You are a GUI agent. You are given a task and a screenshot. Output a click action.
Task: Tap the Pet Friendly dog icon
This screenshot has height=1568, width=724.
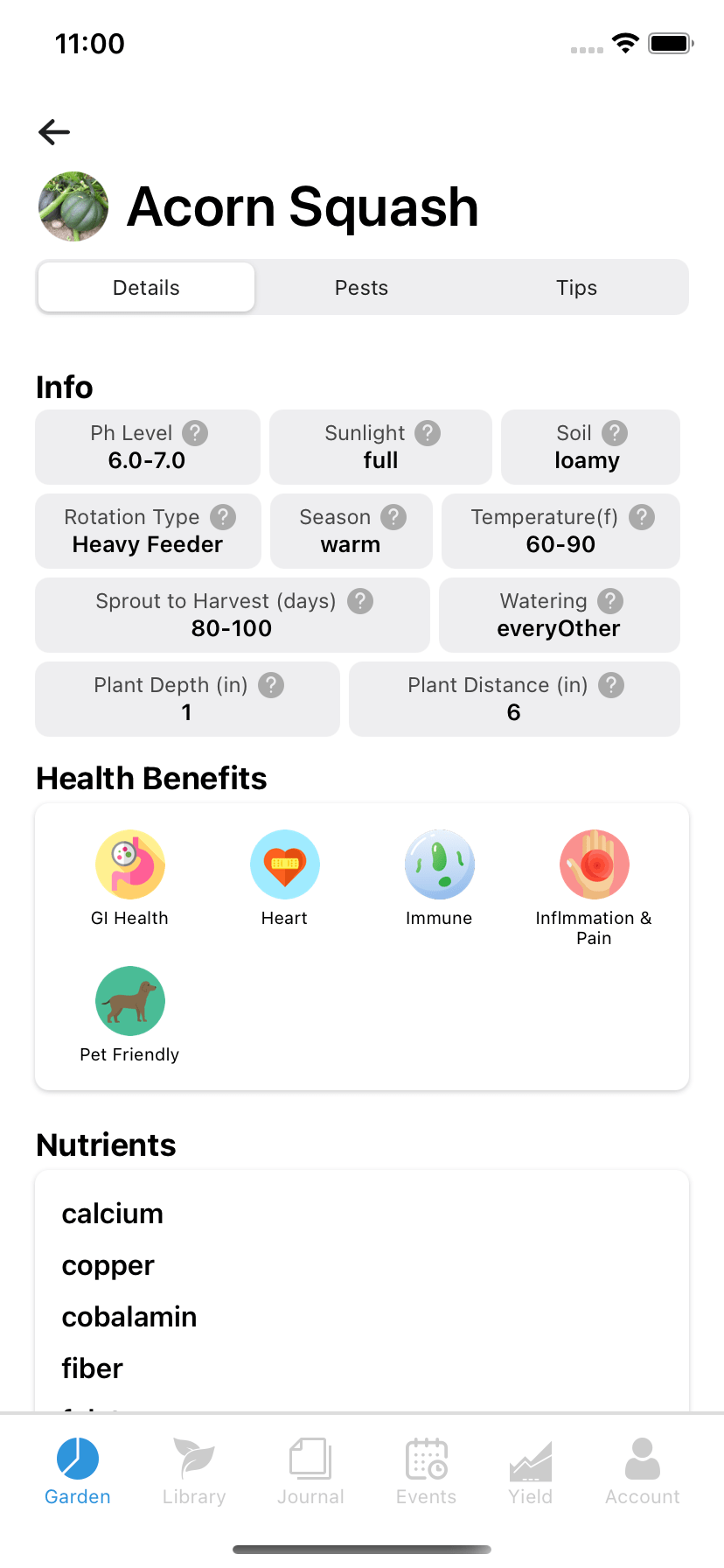click(130, 1001)
